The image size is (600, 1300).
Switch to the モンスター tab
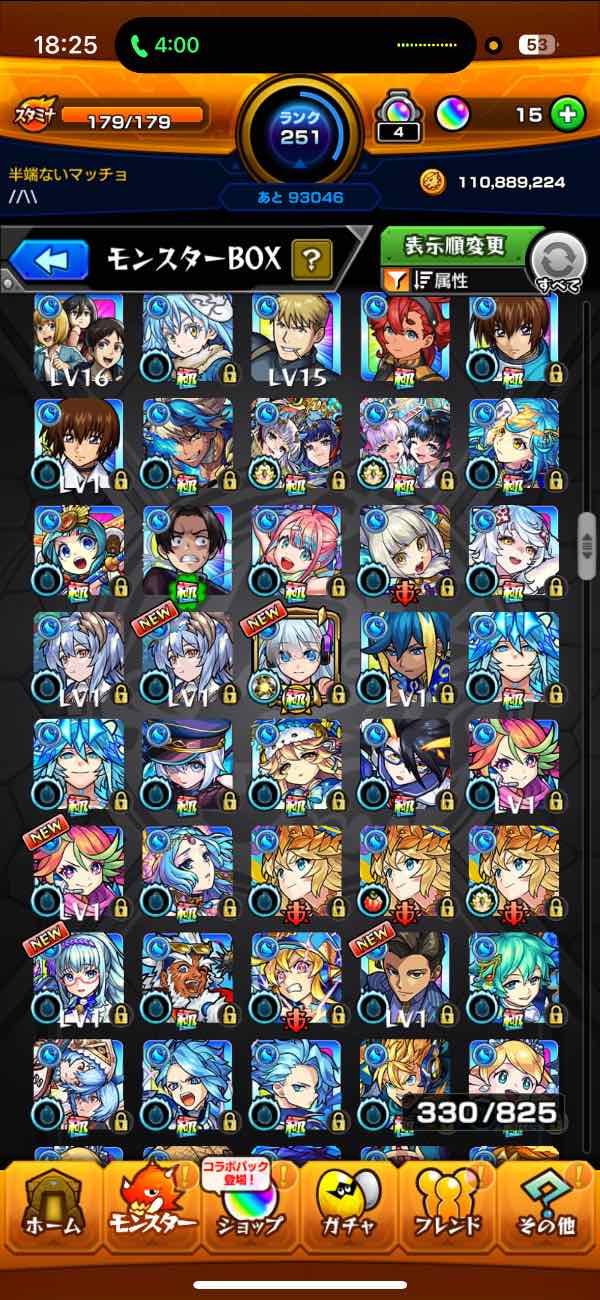152,1212
